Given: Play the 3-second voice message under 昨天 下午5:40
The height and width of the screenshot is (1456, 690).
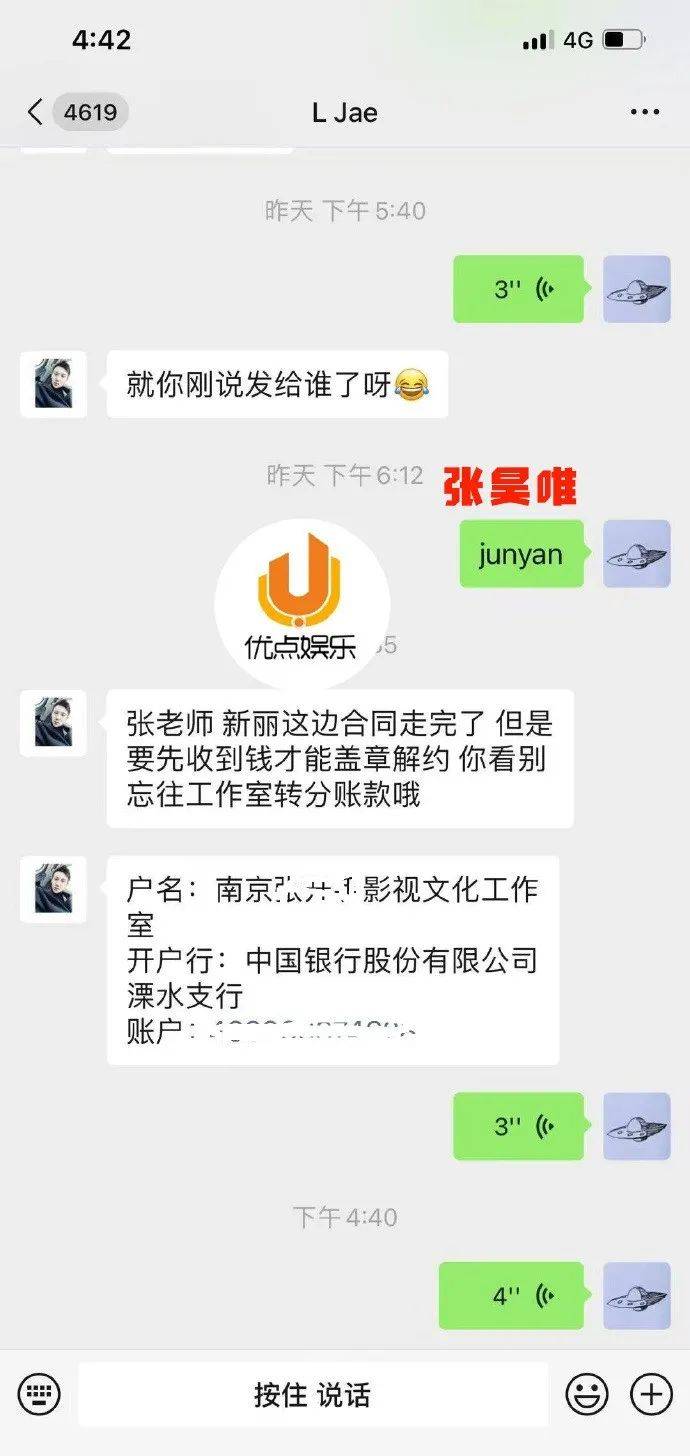Looking at the screenshot, I should (518, 289).
